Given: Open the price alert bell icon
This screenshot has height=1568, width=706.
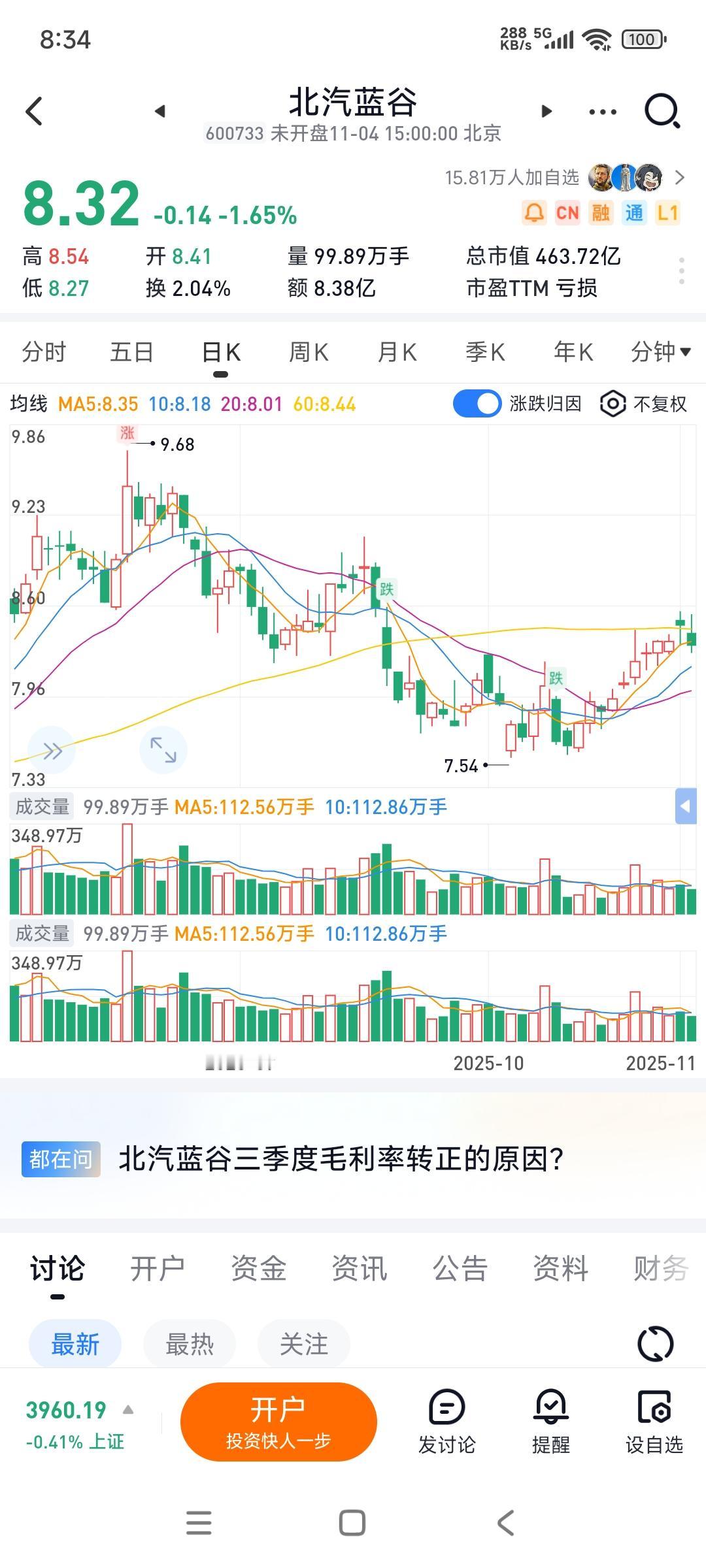Looking at the screenshot, I should click(533, 213).
